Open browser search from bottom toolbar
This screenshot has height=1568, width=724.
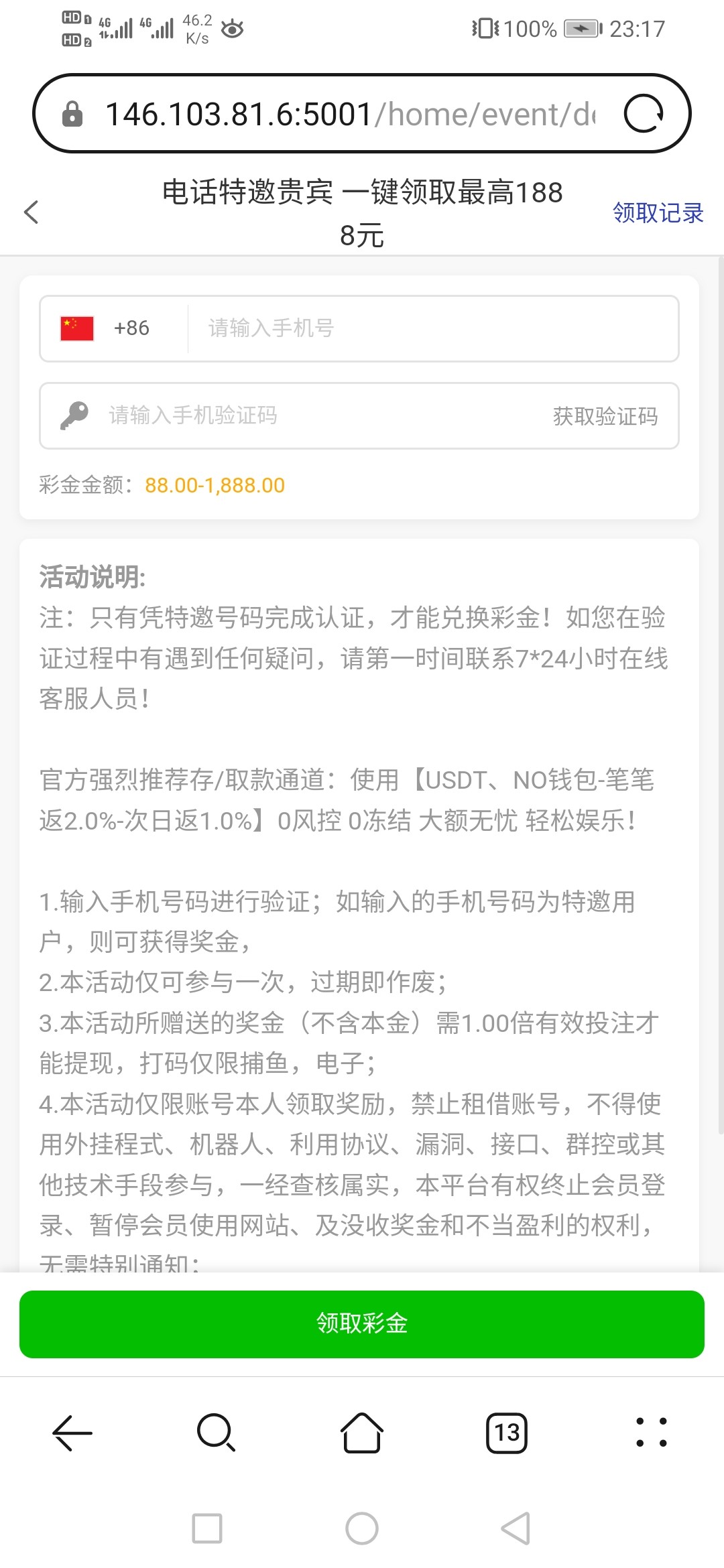[216, 1433]
